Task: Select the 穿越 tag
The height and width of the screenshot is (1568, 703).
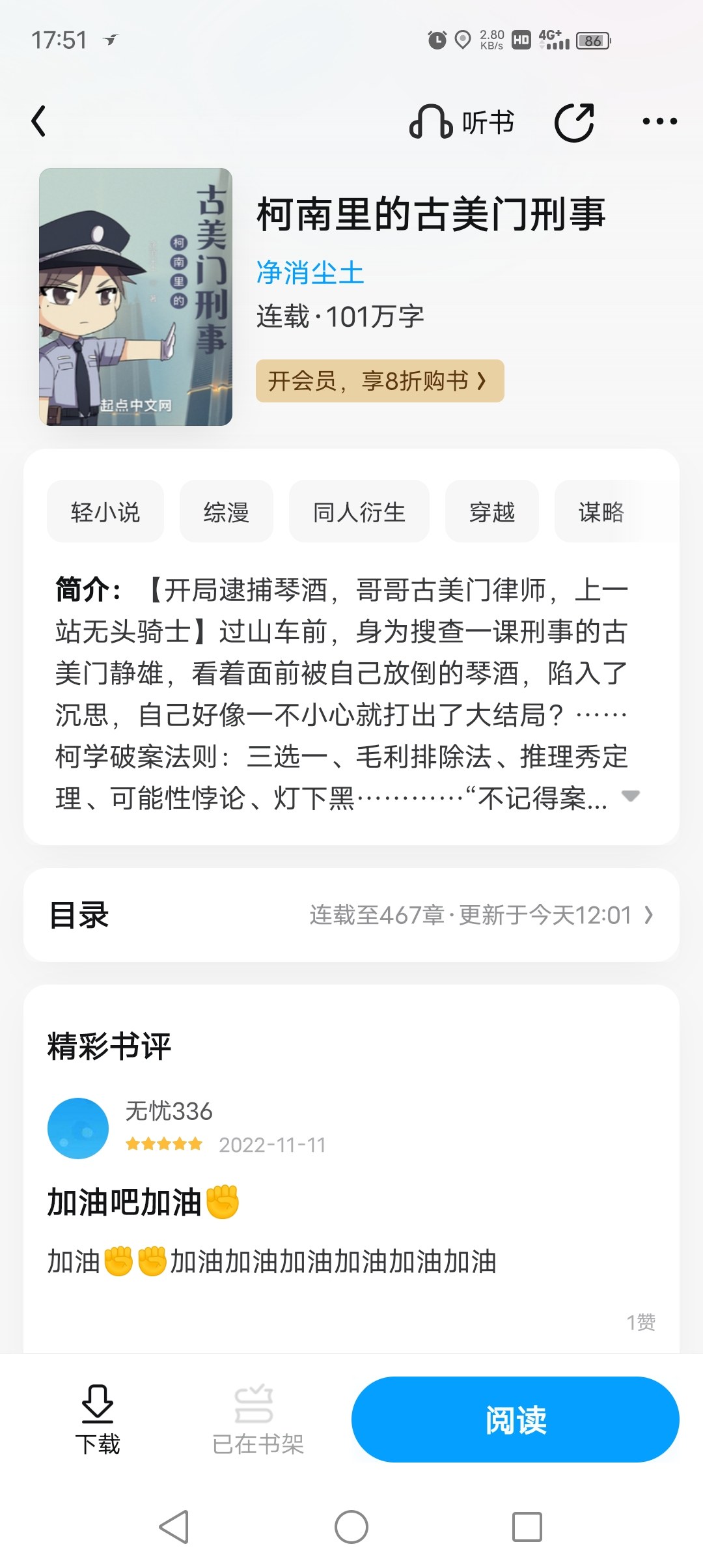Action: [491, 512]
